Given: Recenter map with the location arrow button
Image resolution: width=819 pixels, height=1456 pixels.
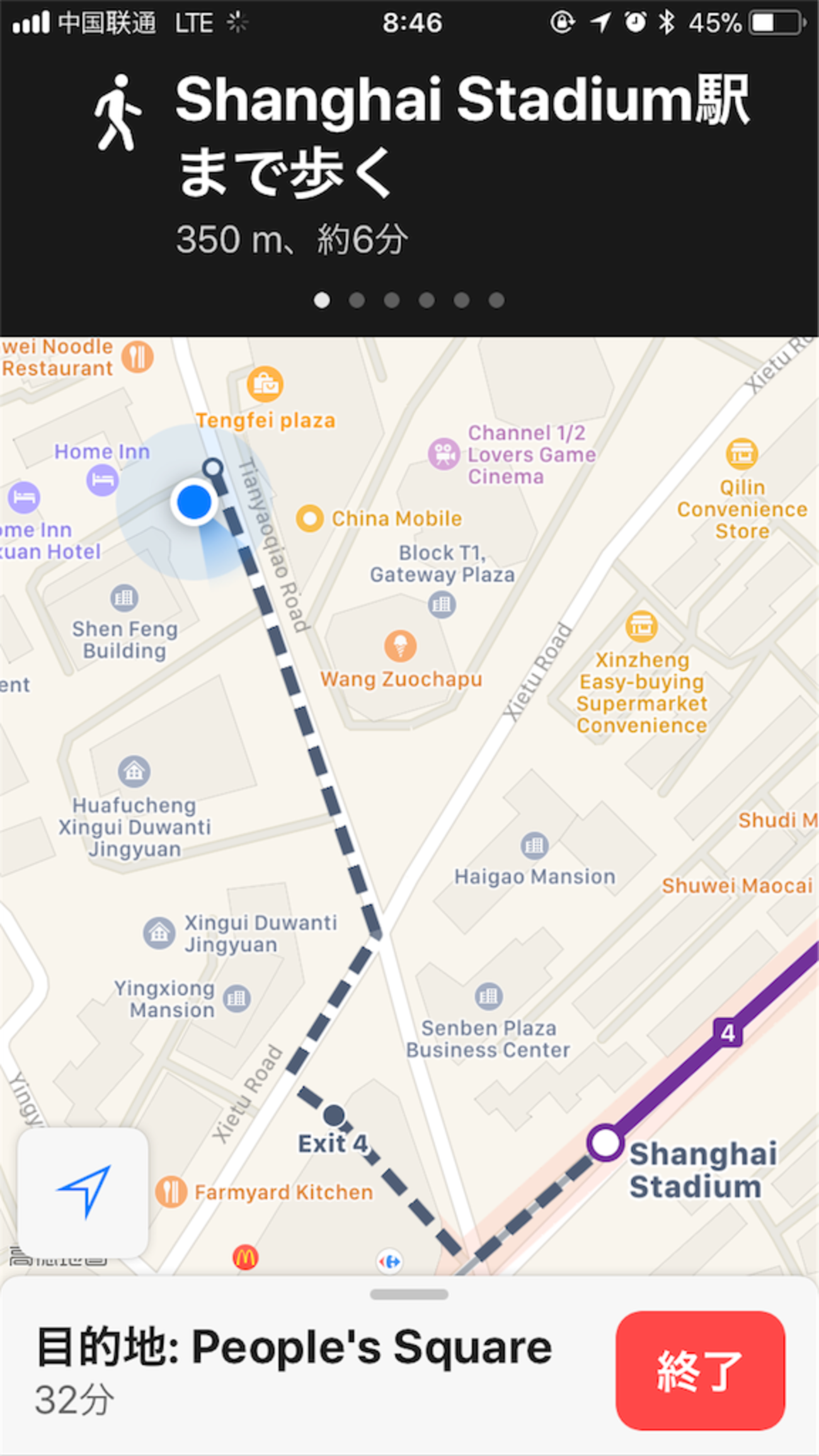Looking at the screenshot, I should [x=83, y=1191].
